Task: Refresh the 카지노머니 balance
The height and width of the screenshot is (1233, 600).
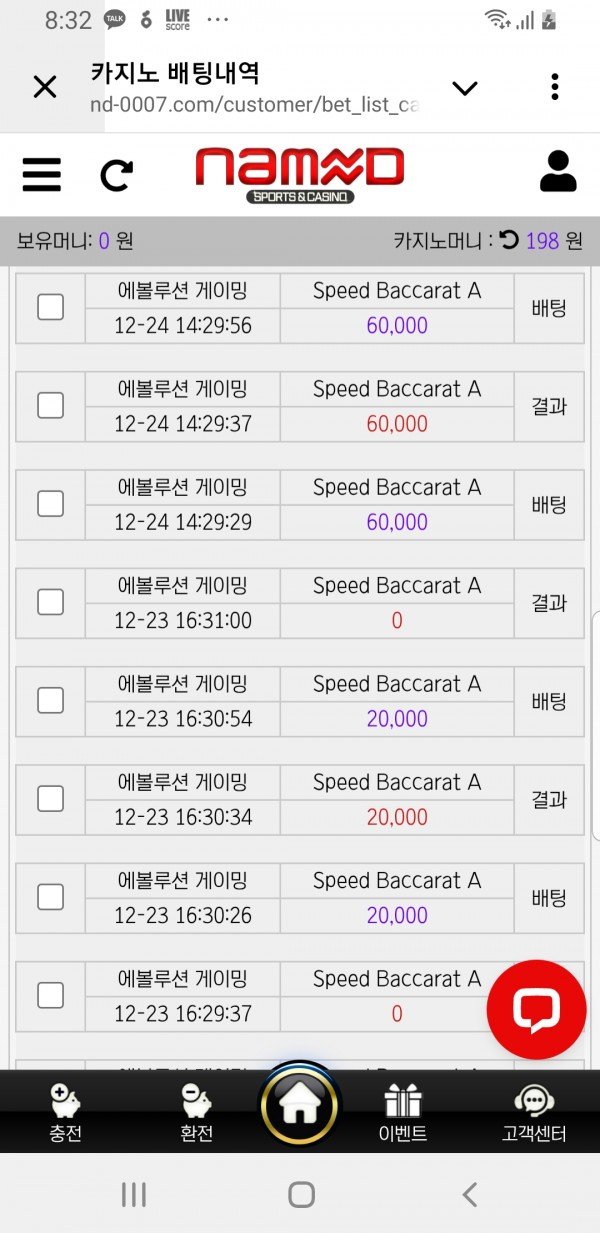Action: pos(509,240)
